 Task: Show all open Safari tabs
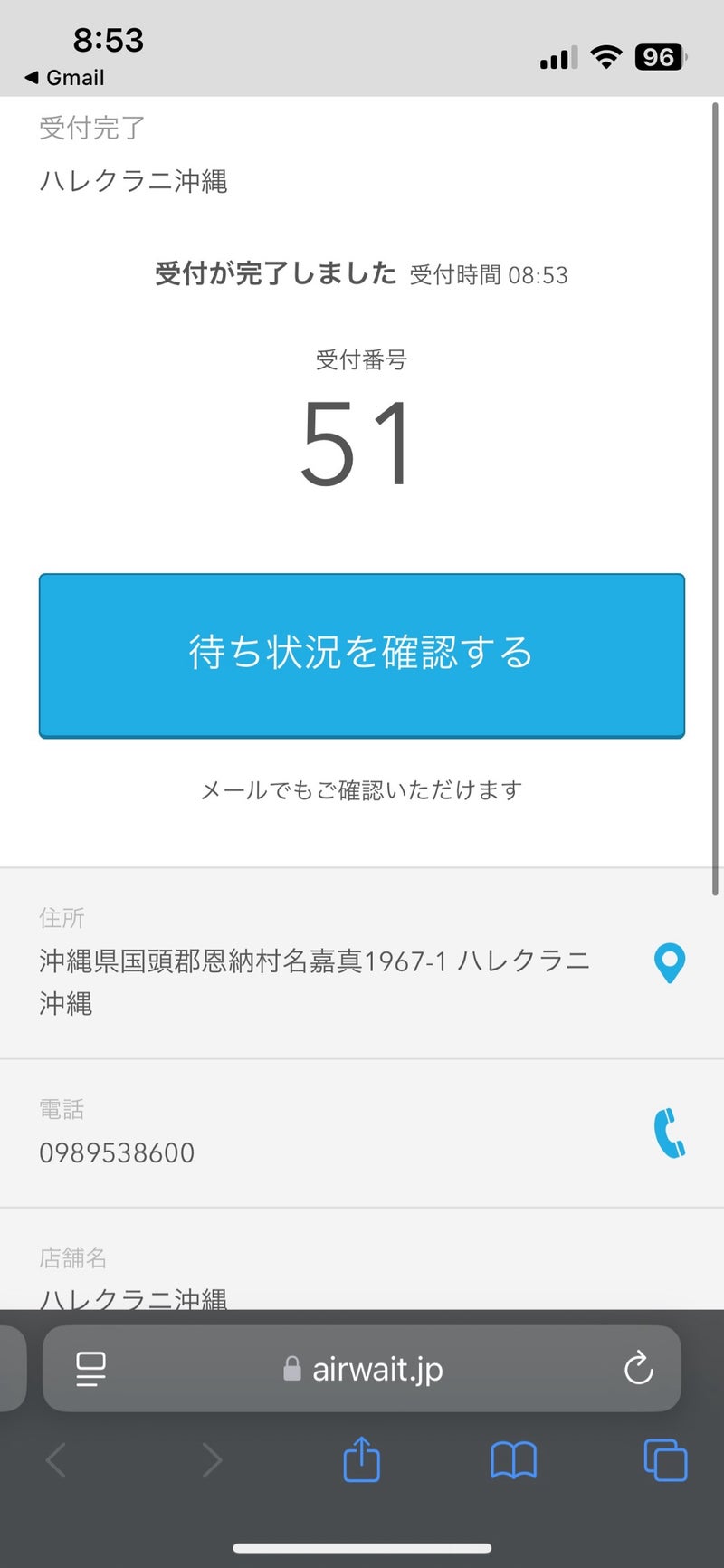[665, 1460]
